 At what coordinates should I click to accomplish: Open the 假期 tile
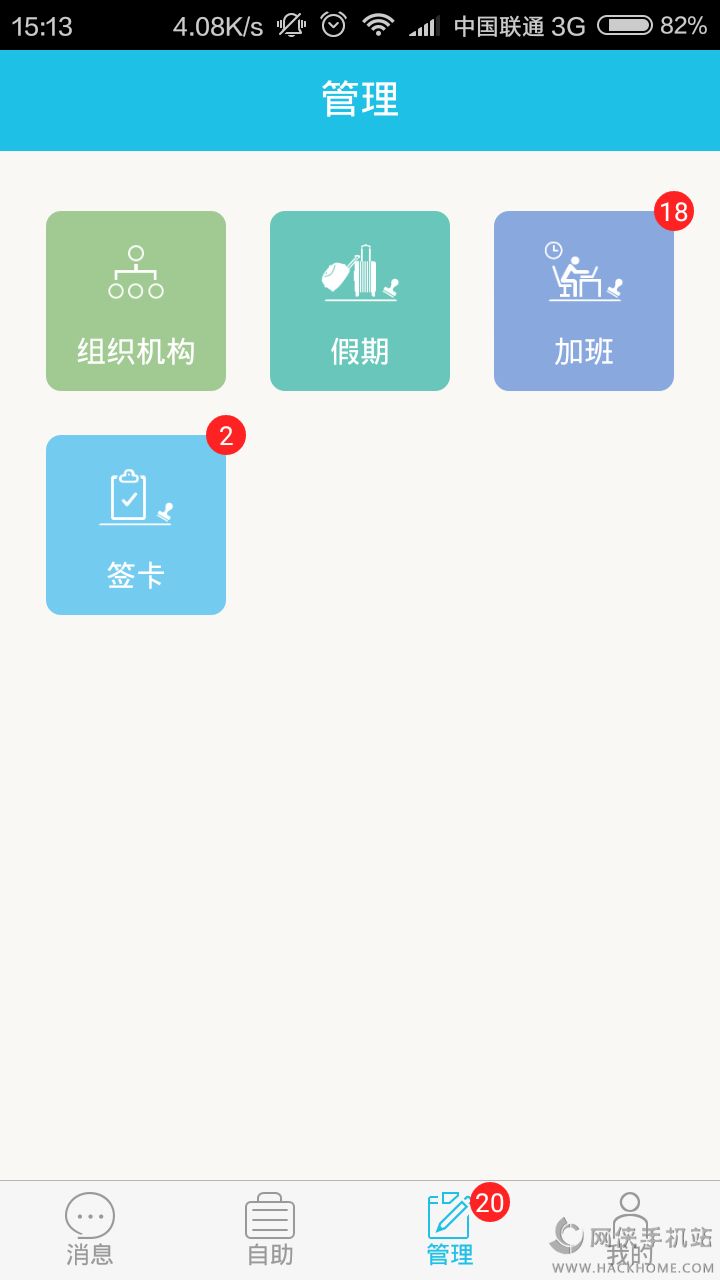(x=360, y=301)
